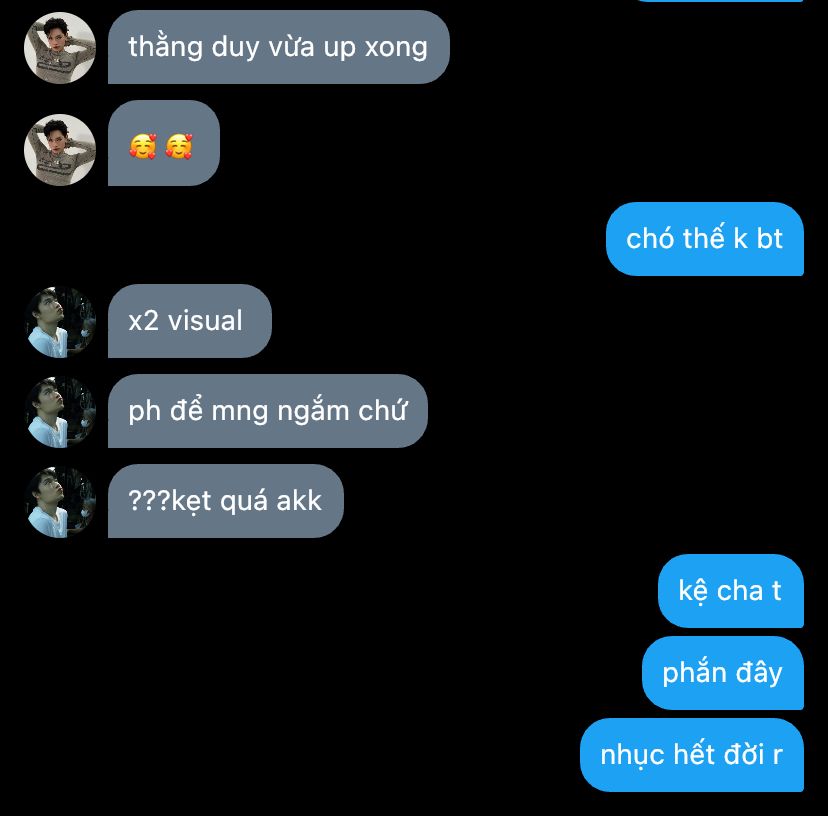This screenshot has height=816, width=828.
Task: Open sender's avatar beside "thằng duy vừa up xong"
Action: point(60,48)
